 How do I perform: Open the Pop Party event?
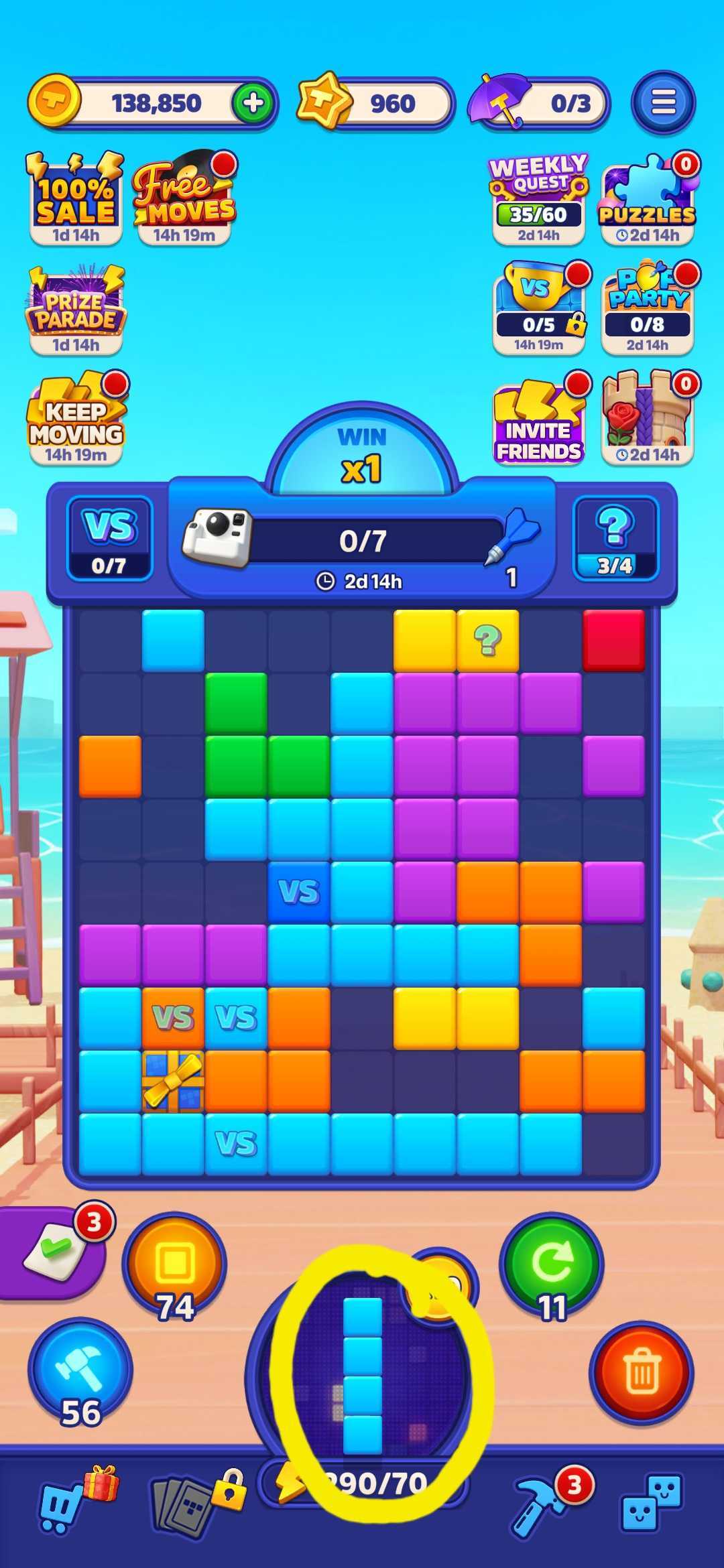tap(647, 307)
